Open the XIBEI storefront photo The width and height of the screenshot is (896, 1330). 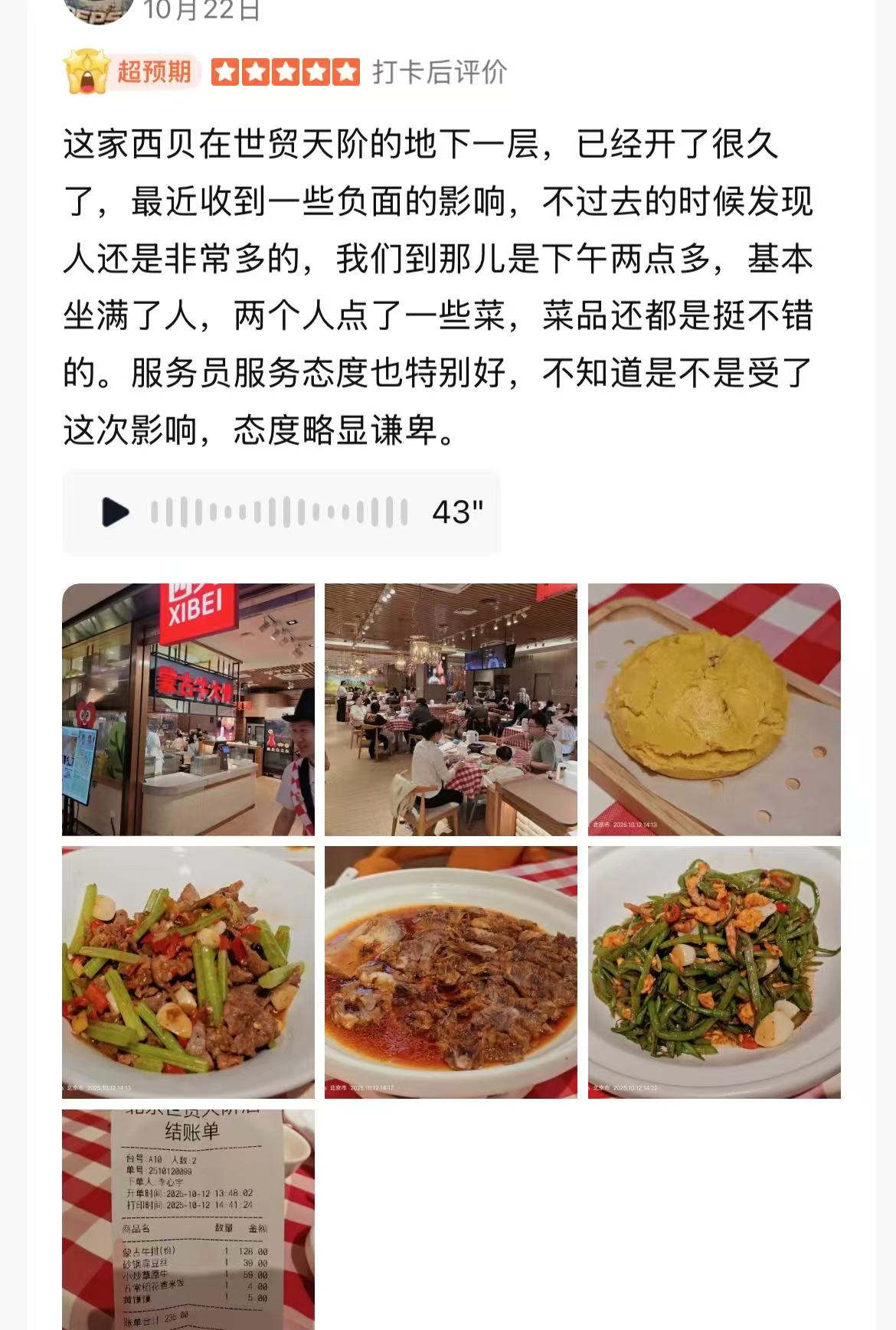click(188, 709)
